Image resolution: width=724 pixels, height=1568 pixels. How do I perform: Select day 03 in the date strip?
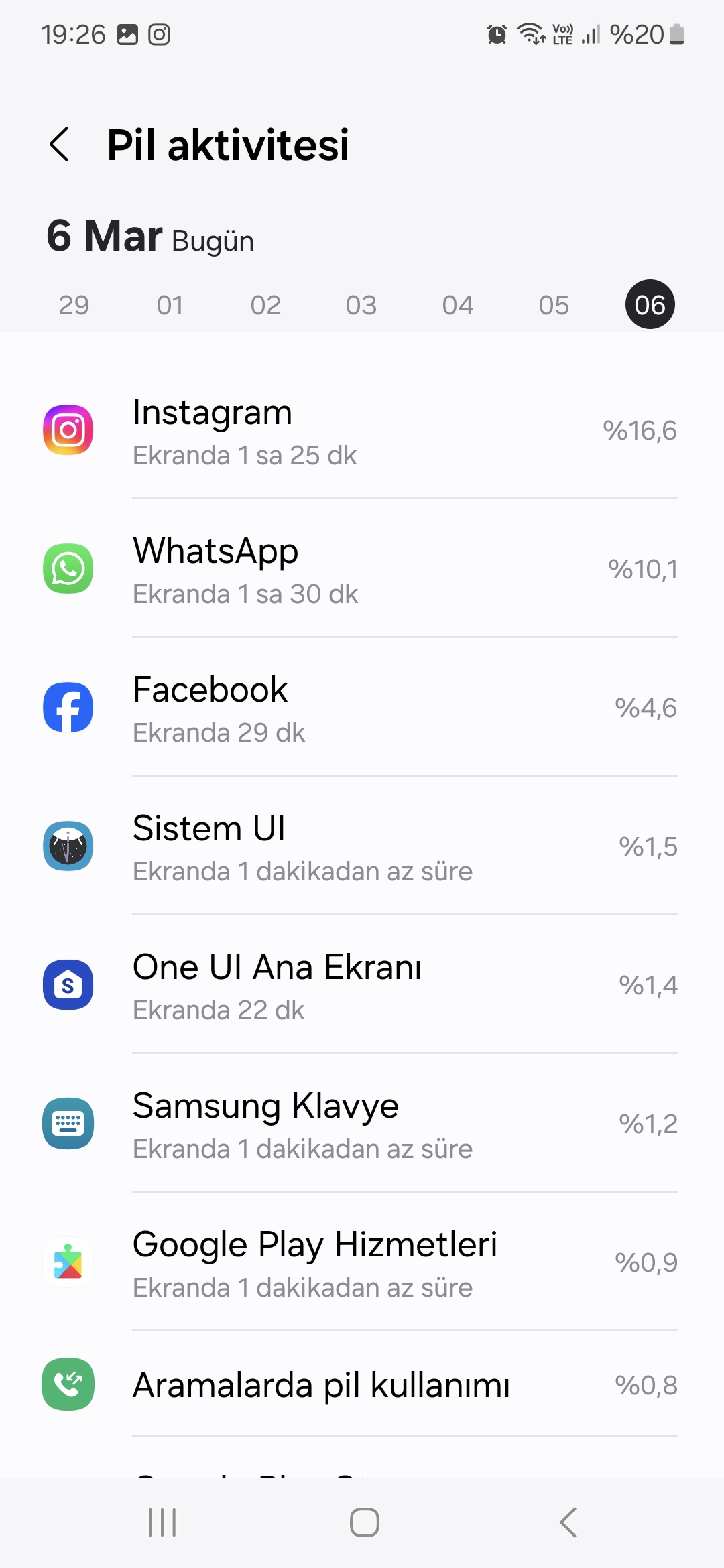[x=361, y=305]
